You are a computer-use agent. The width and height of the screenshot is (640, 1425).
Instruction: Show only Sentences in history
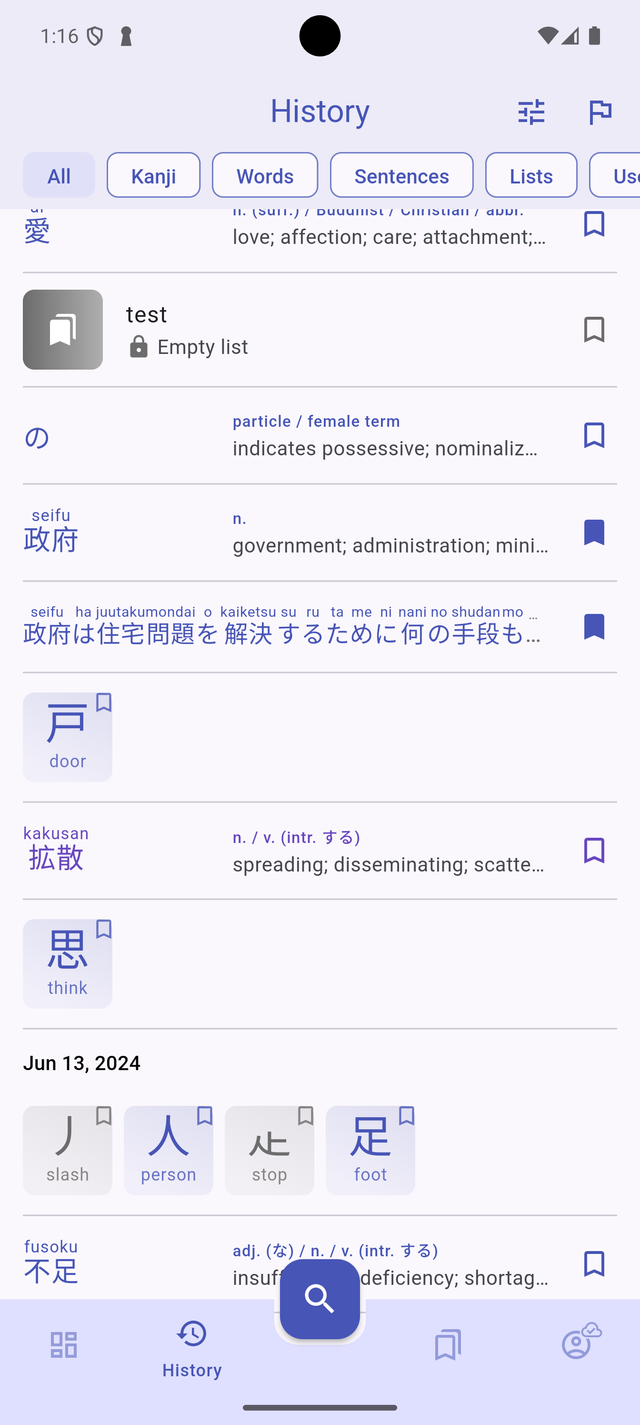coord(401,176)
